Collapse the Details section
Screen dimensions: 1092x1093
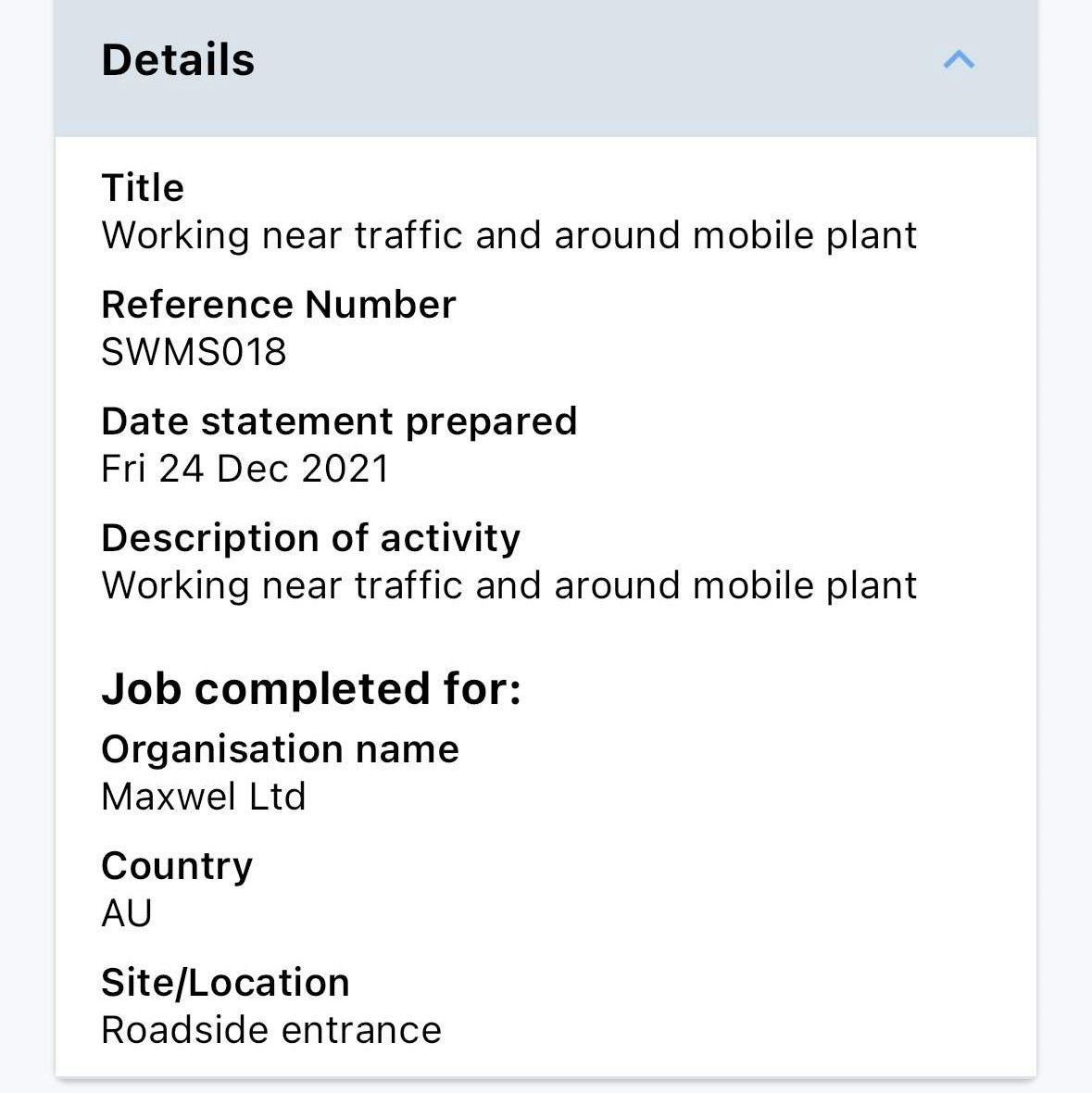959,61
